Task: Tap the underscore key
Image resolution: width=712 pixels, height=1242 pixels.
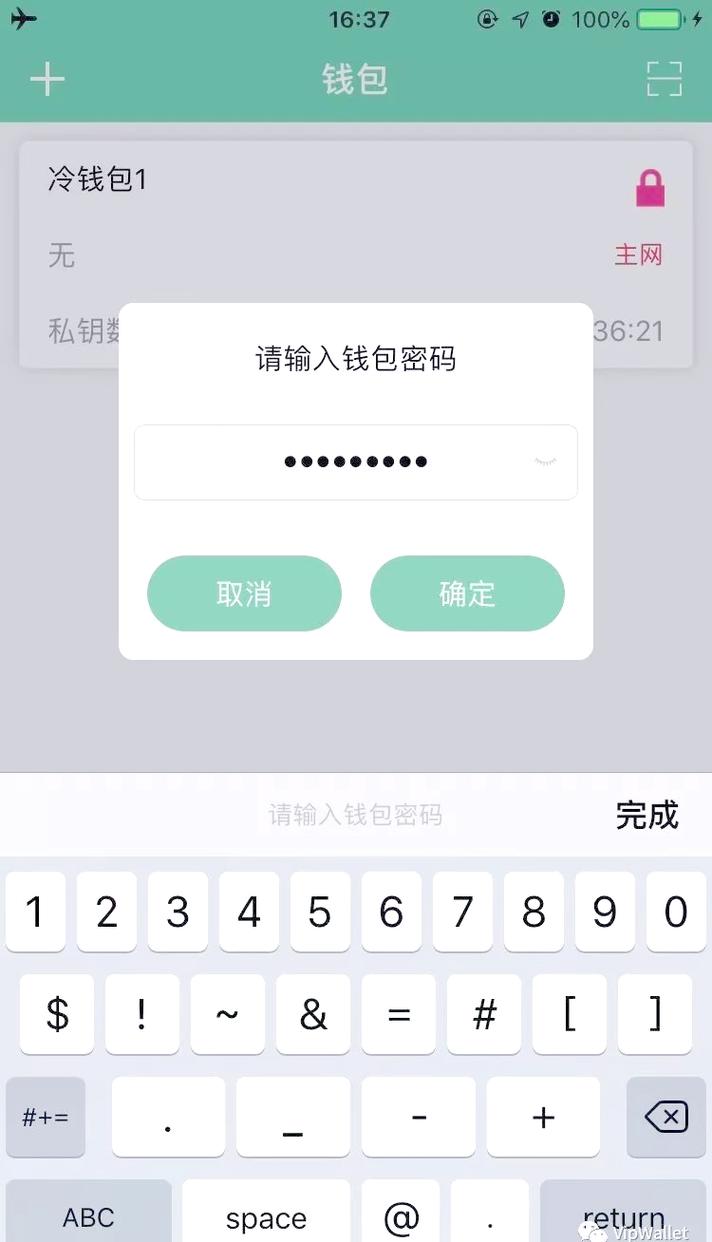Action: coord(293,1116)
